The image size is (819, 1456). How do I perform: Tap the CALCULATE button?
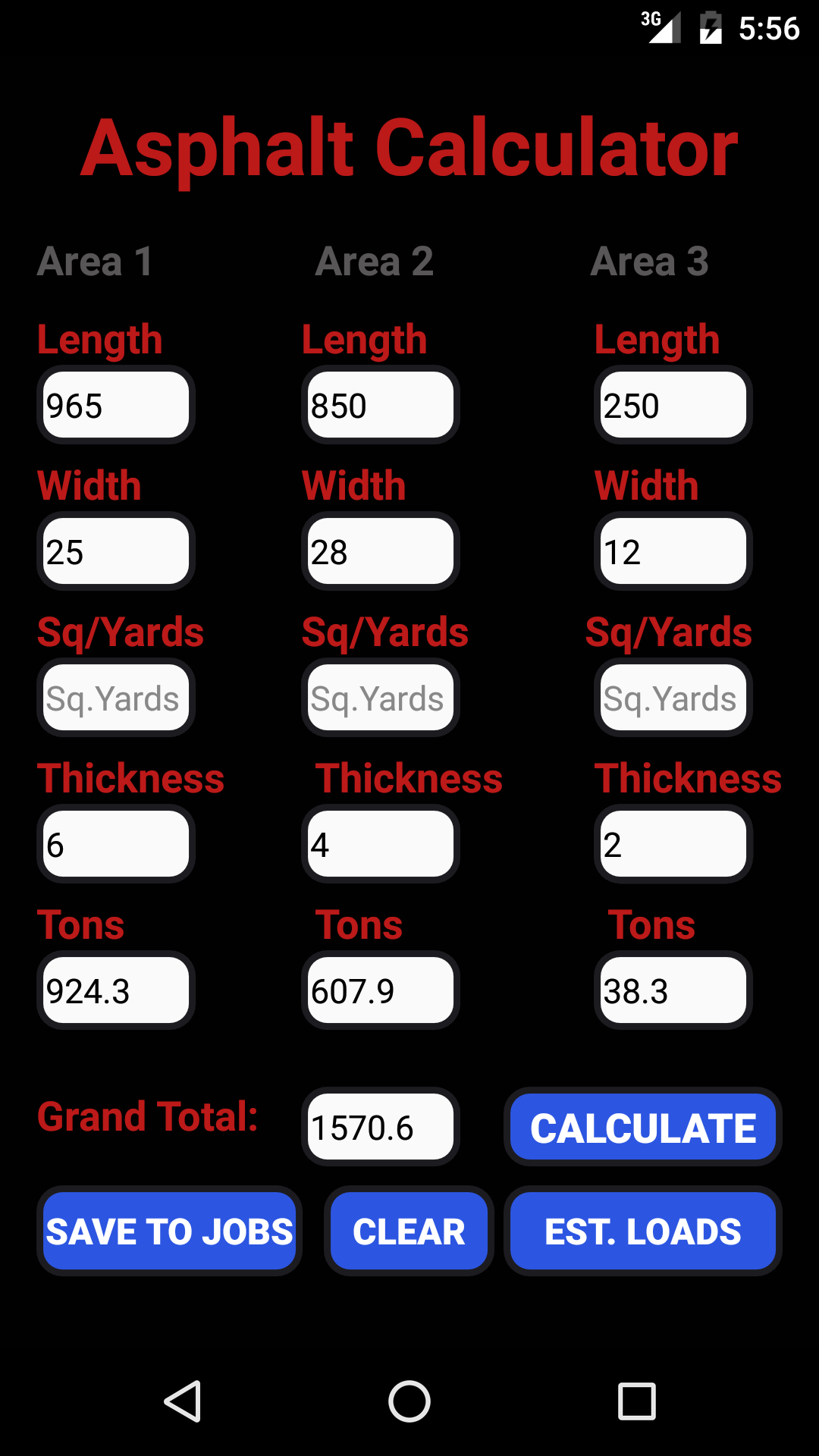[643, 1127]
